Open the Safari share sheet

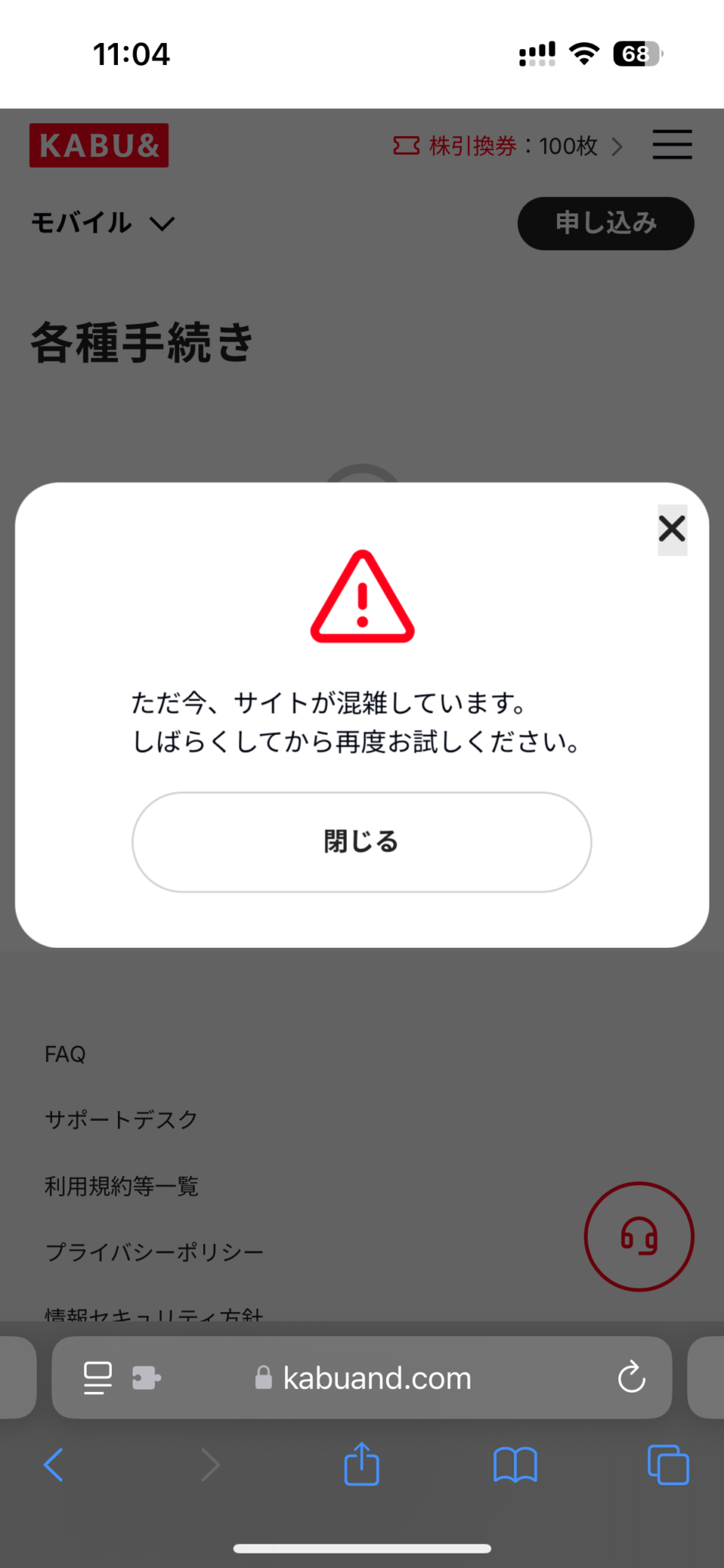(361, 1465)
